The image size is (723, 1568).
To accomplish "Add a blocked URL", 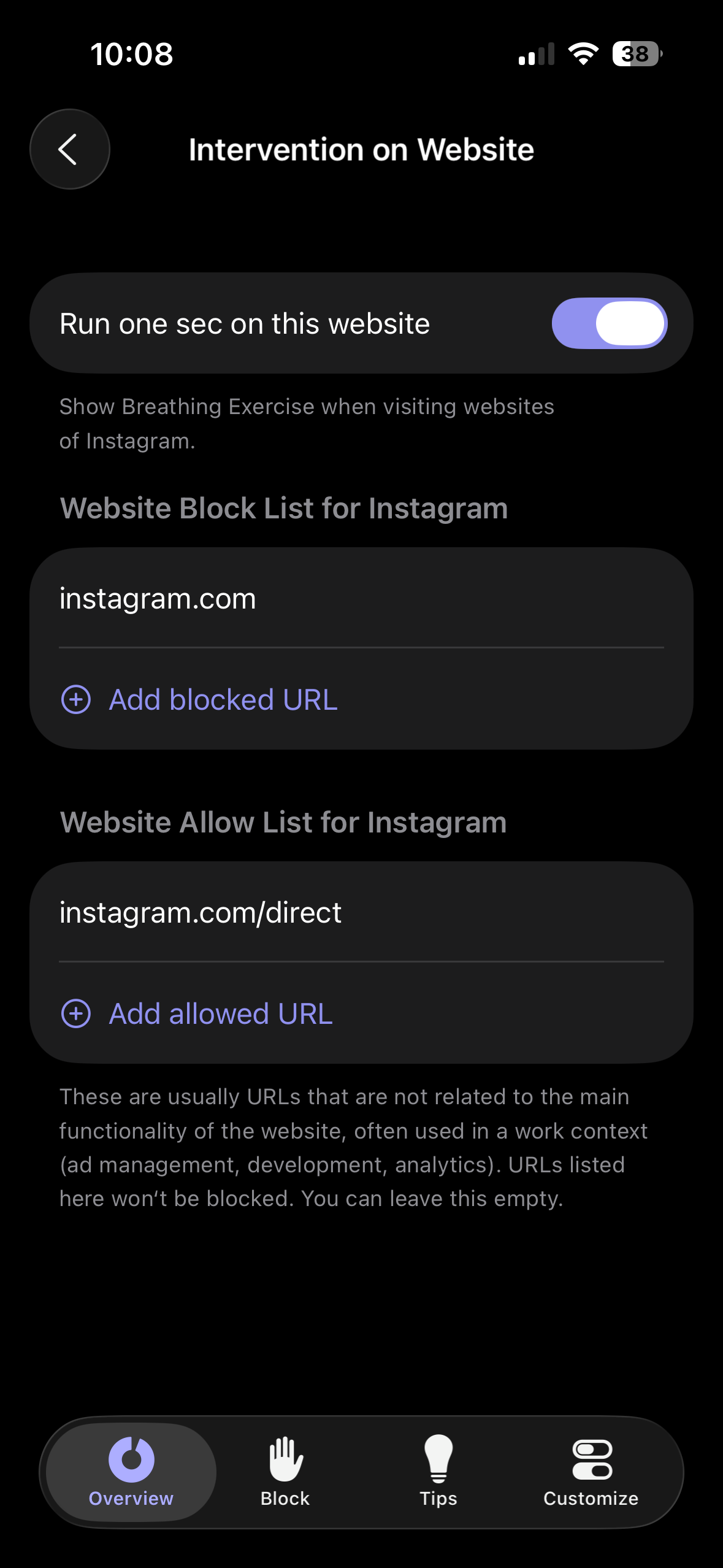I will (x=361, y=699).
